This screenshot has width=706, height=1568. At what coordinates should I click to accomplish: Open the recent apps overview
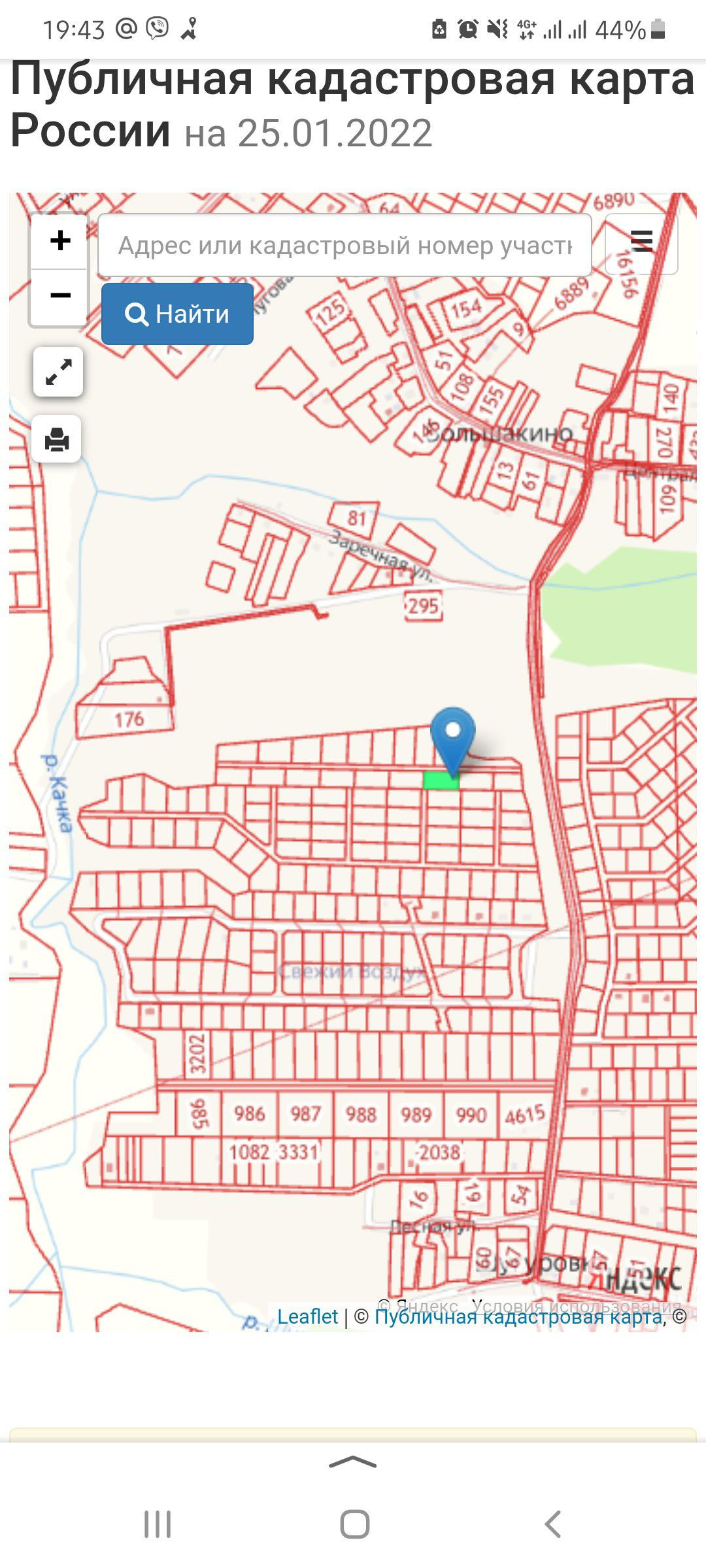(158, 1524)
